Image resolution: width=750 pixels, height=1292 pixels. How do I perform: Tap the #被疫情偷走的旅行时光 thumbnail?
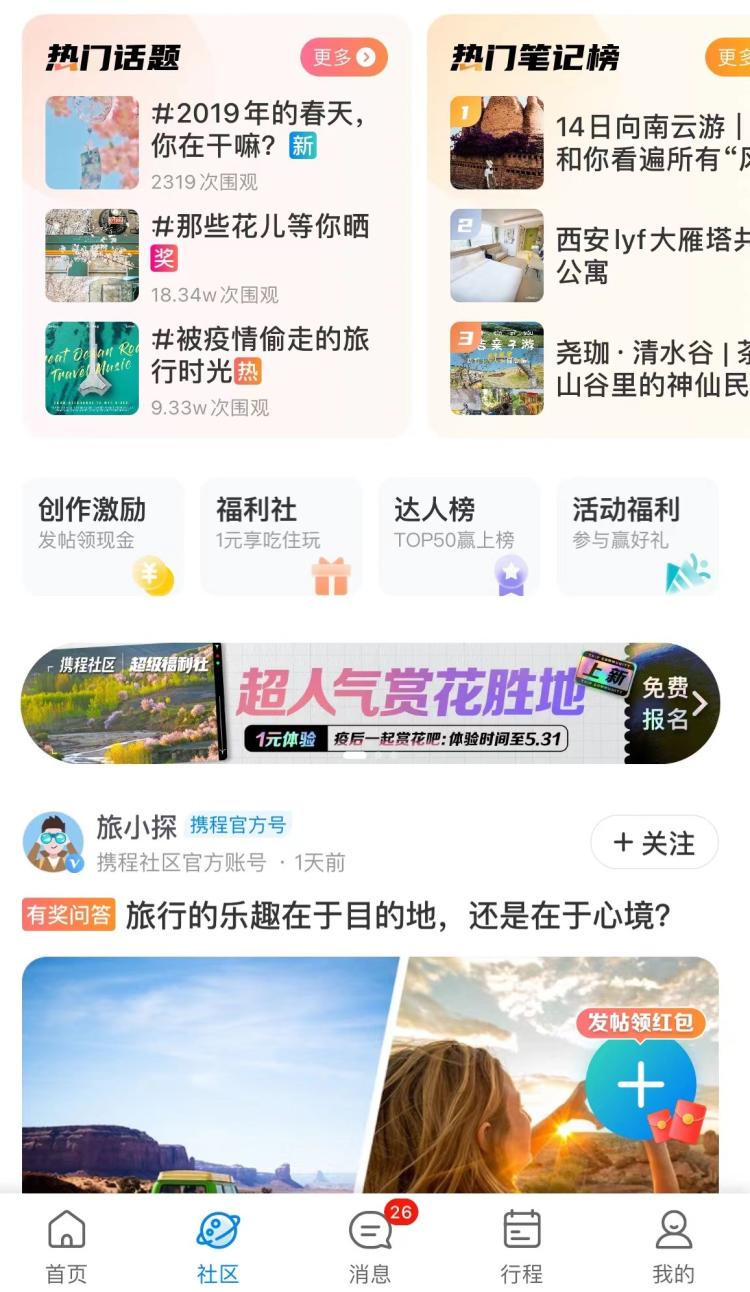point(91,367)
